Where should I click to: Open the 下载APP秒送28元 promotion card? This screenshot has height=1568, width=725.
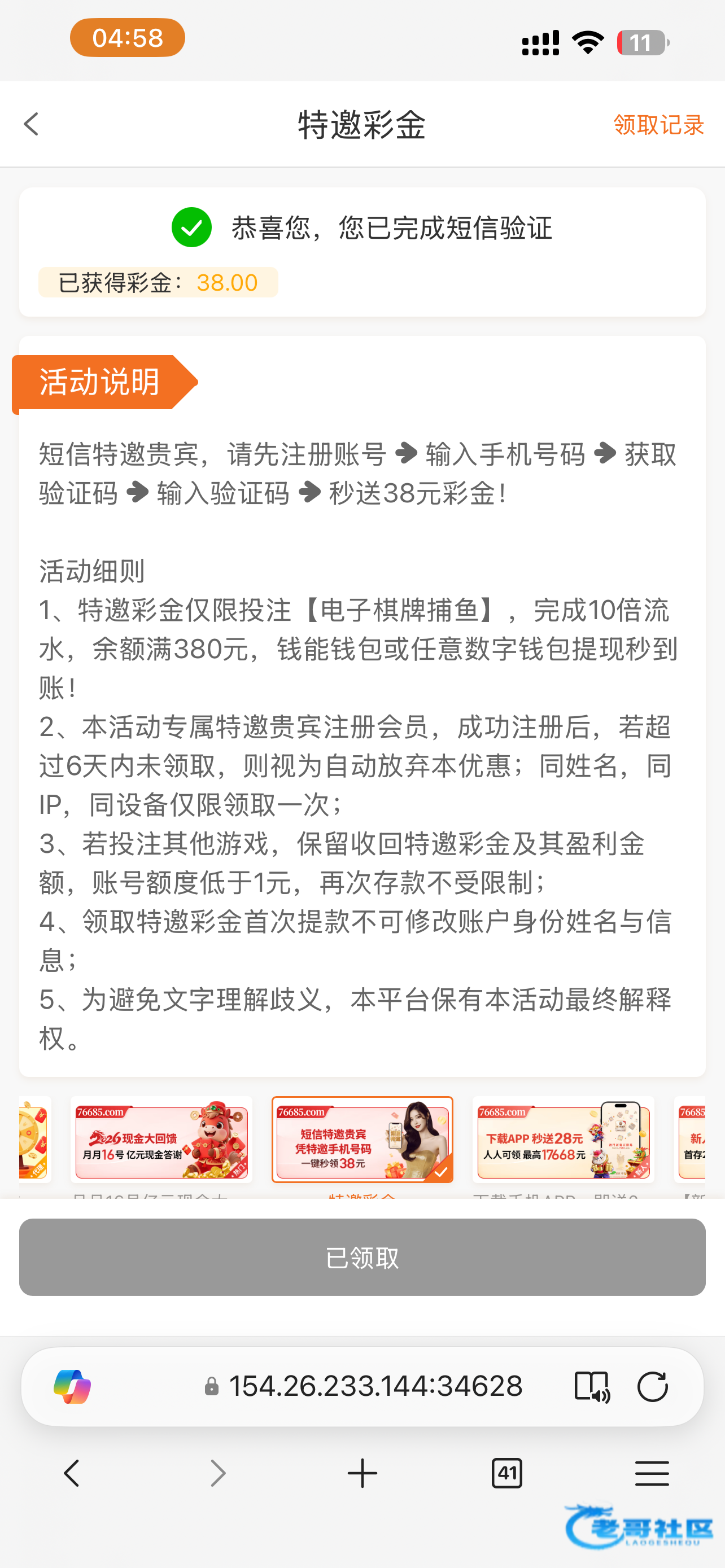click(563, 1140)
